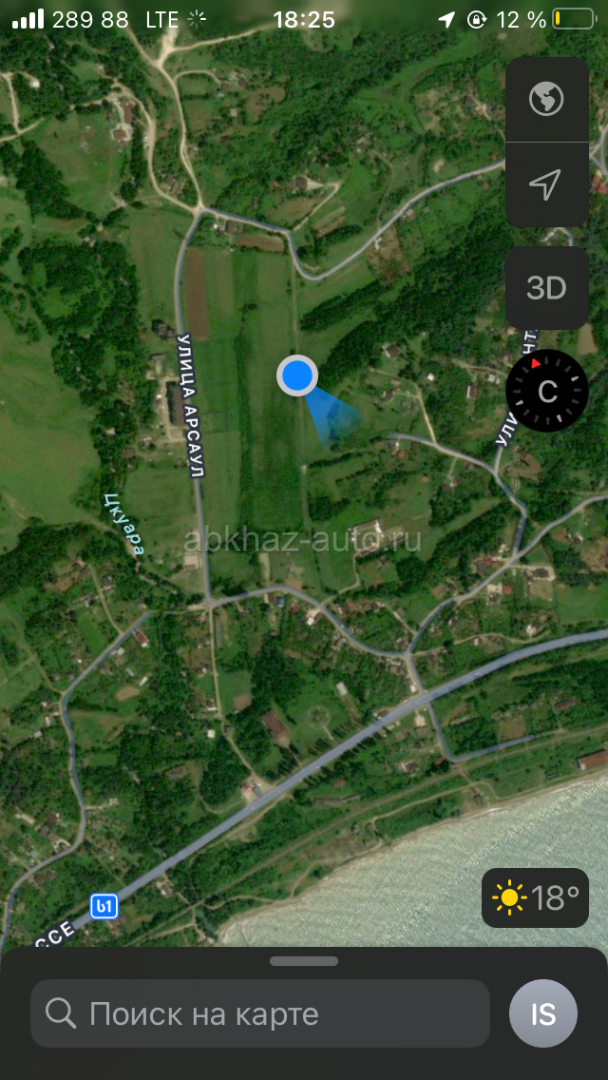
Task: Tap the search panel grabber handle
Action: [x=304, y=961]
